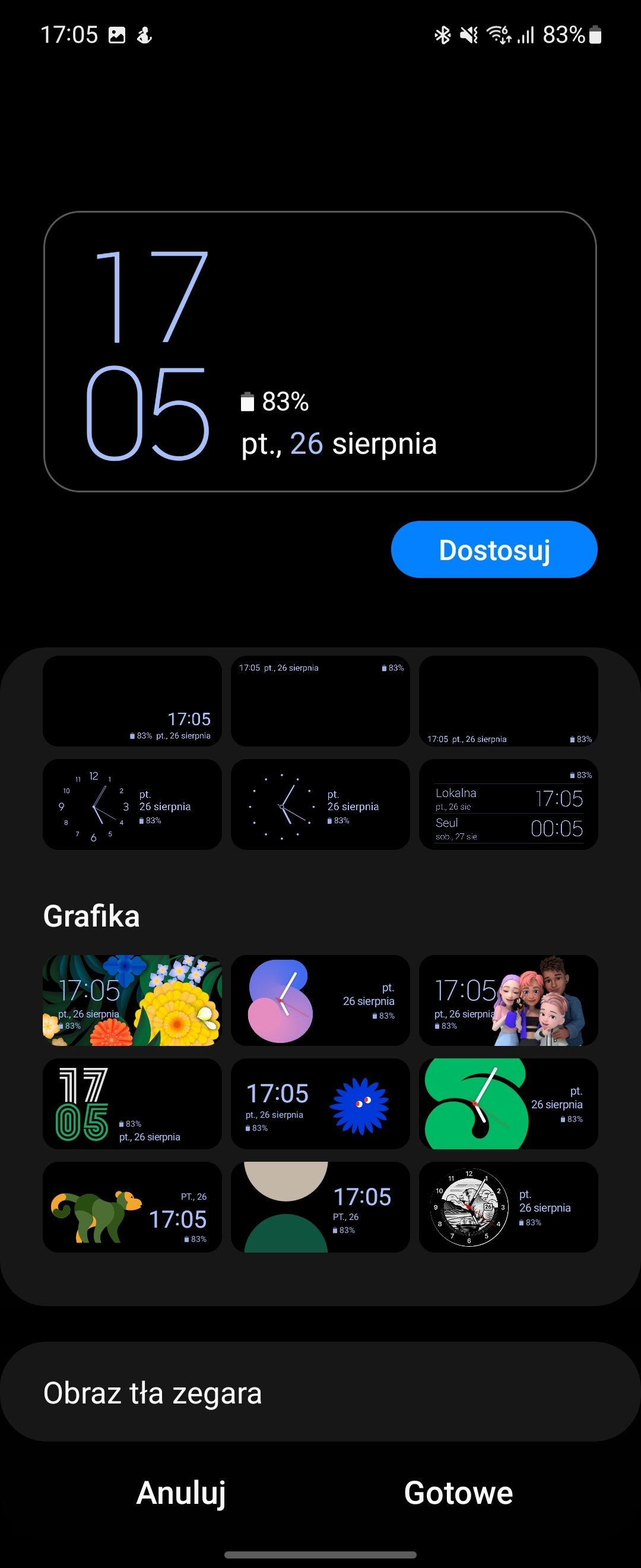
Task: Cancel with Anuluj
Action: [180, 1493]
